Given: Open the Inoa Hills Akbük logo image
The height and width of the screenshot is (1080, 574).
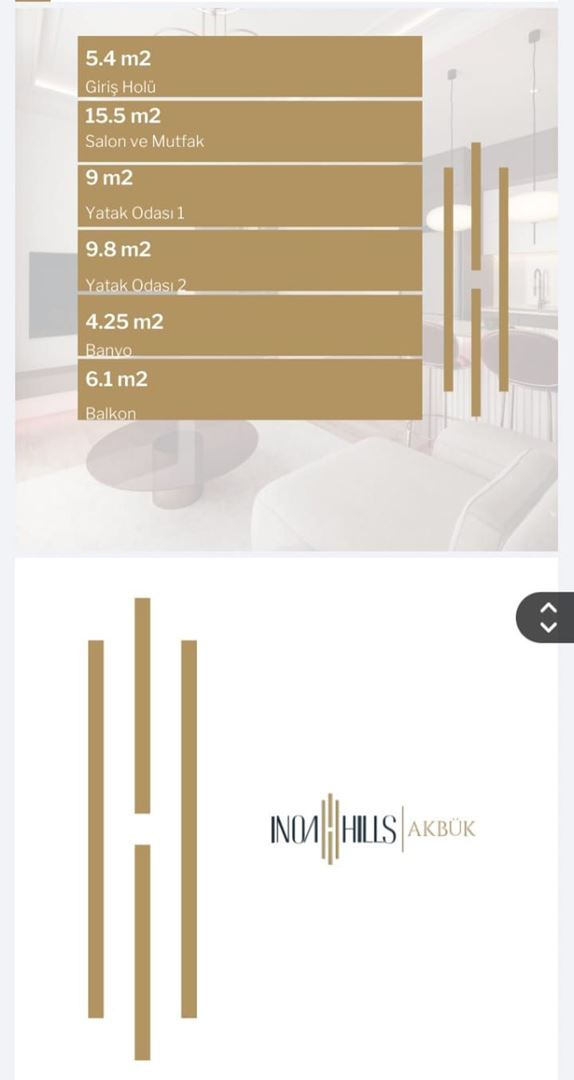Looking at the screenshot, I should click(x=287, y=819).
